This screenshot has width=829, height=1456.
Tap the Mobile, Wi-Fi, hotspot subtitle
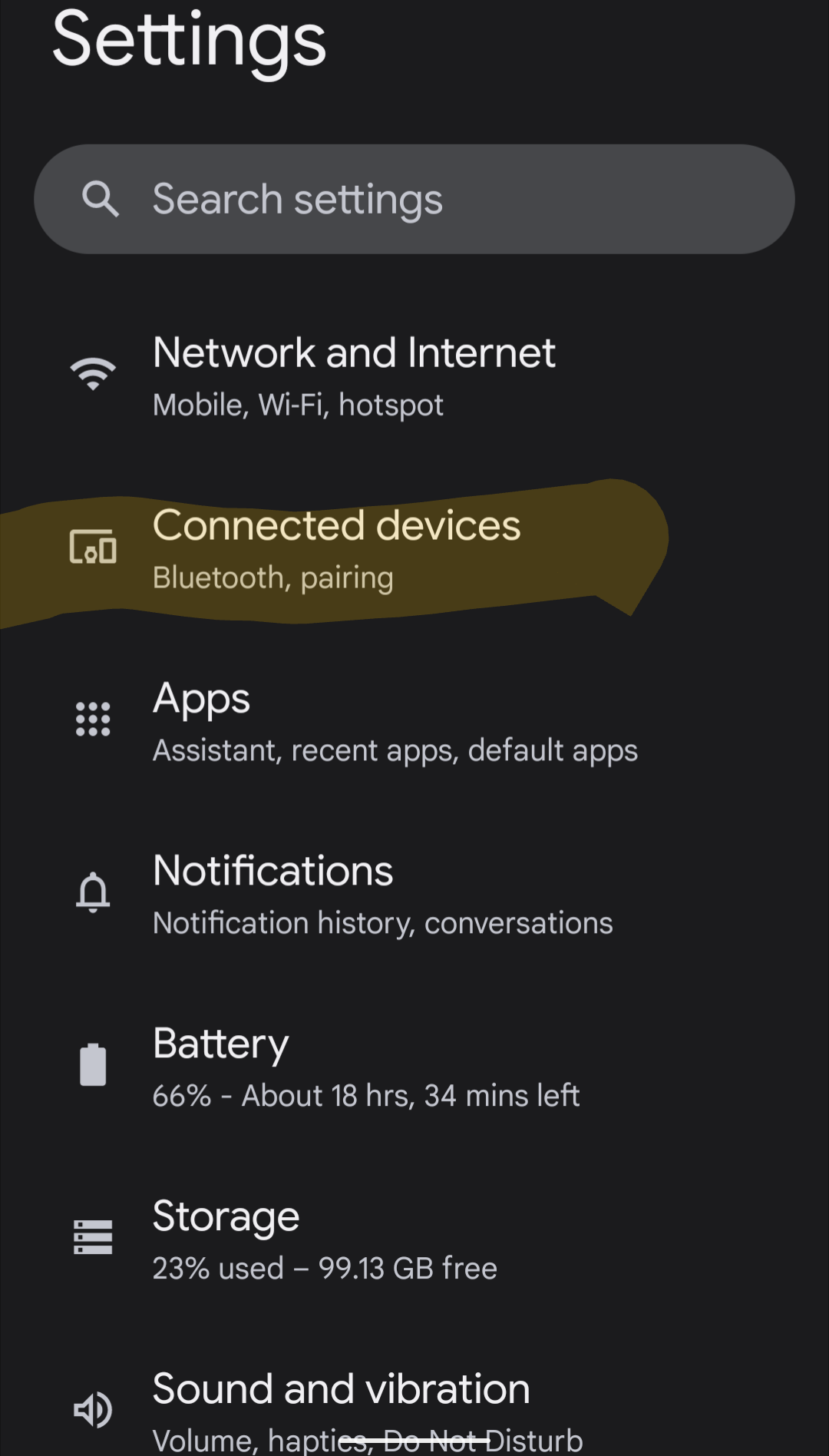(x=298, y=404)
